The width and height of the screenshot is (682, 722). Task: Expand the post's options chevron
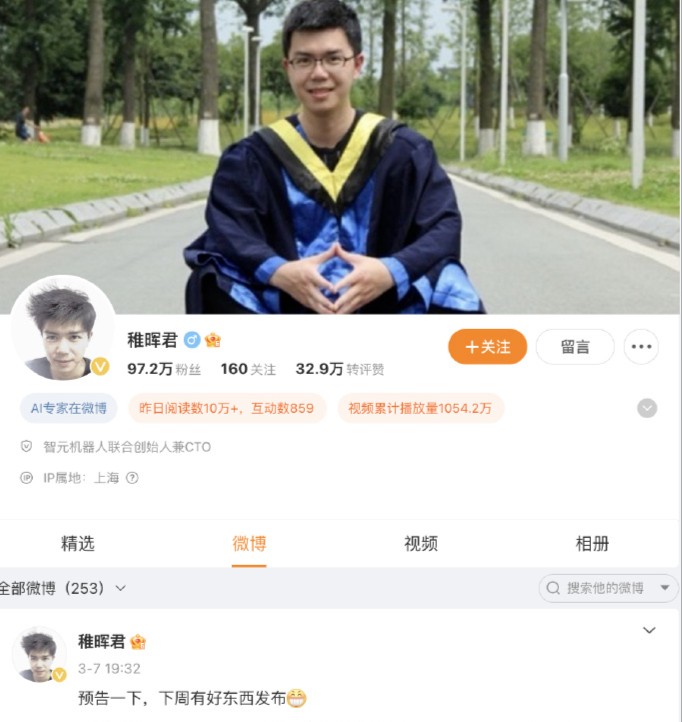(649, 630)
